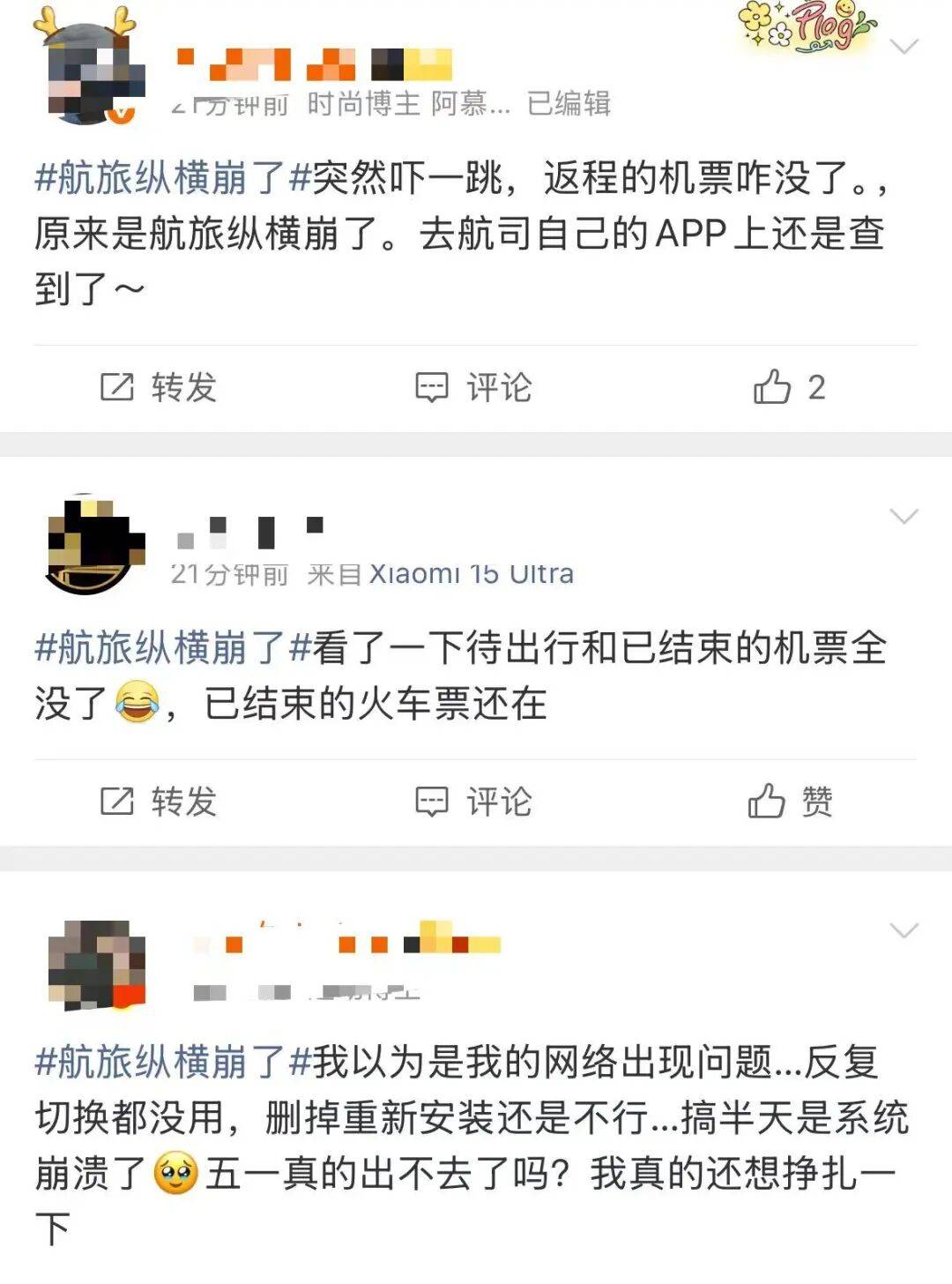Repost the Xiaomi 15 Ultra user's post
The image size is (952, 1284).
pos(159,802)
